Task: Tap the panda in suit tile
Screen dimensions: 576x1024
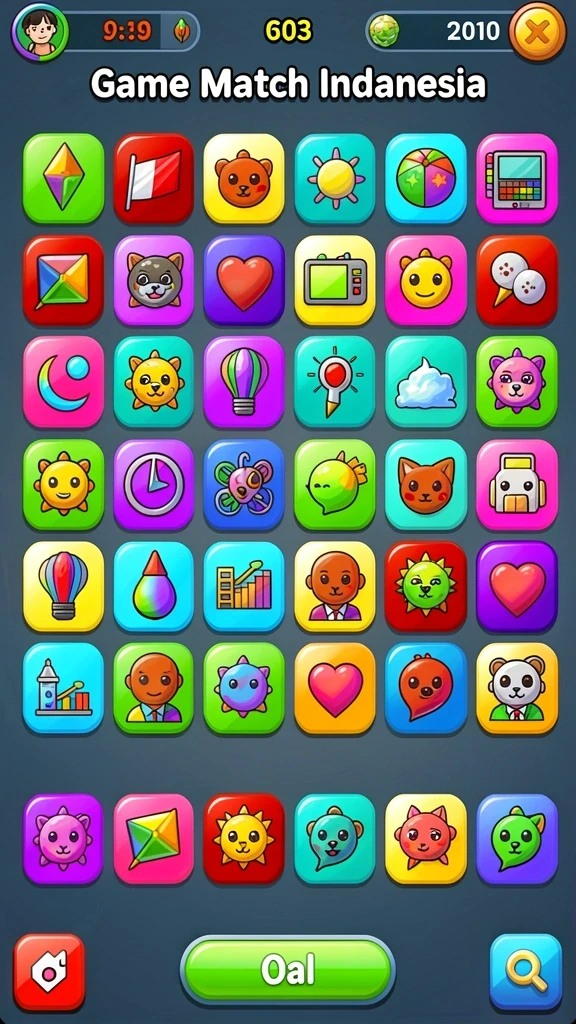Action: pos(517,688)
